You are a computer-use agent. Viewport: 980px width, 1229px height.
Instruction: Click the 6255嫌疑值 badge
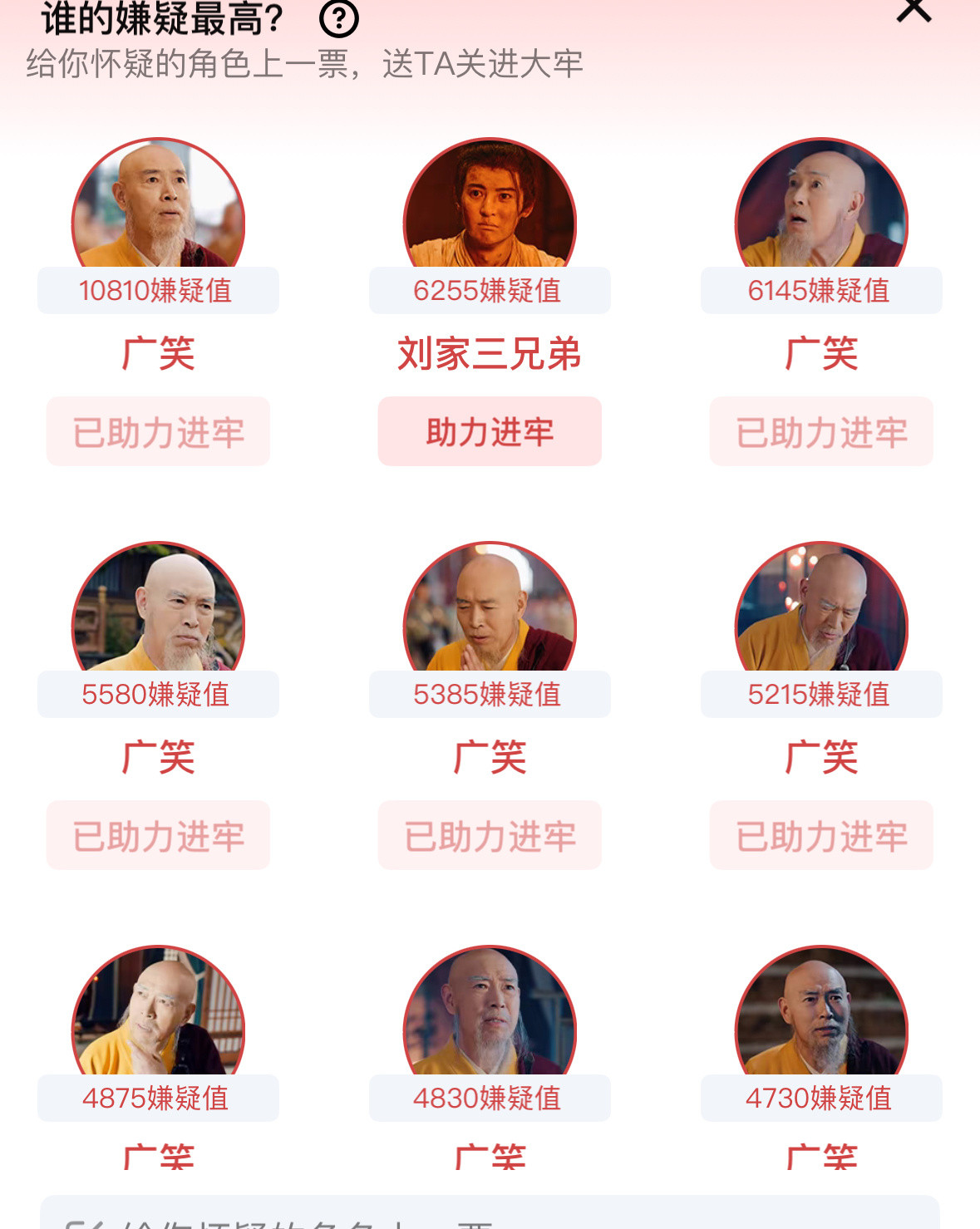pyautogui.click(x=489, y=290)
